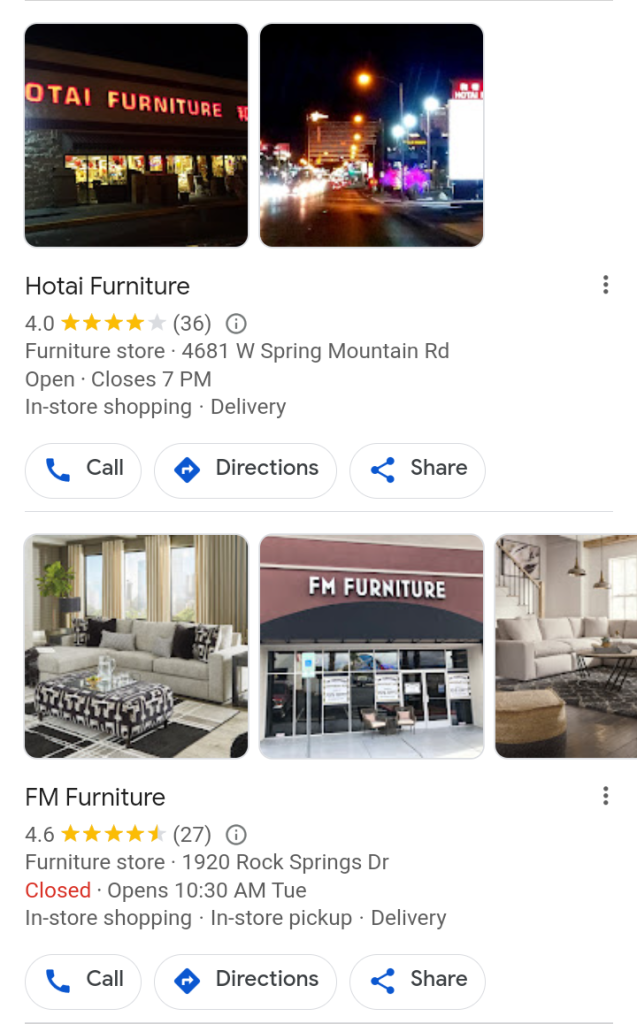View Hotai Furniture night street photo
Screen dimensions: 637x1024
371,135
